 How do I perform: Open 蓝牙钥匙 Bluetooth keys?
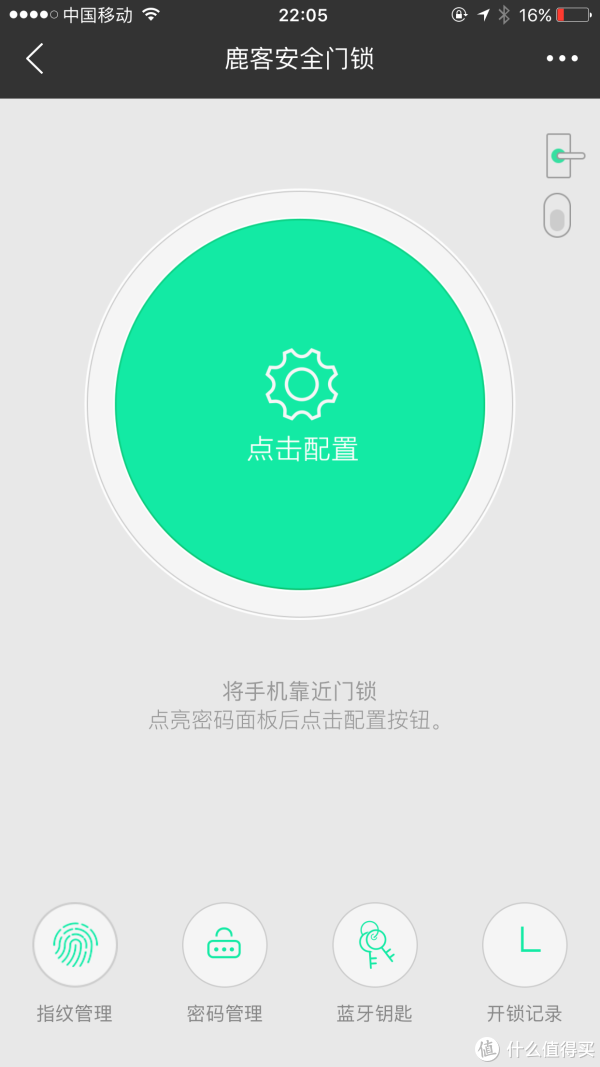tap(375, 945)
